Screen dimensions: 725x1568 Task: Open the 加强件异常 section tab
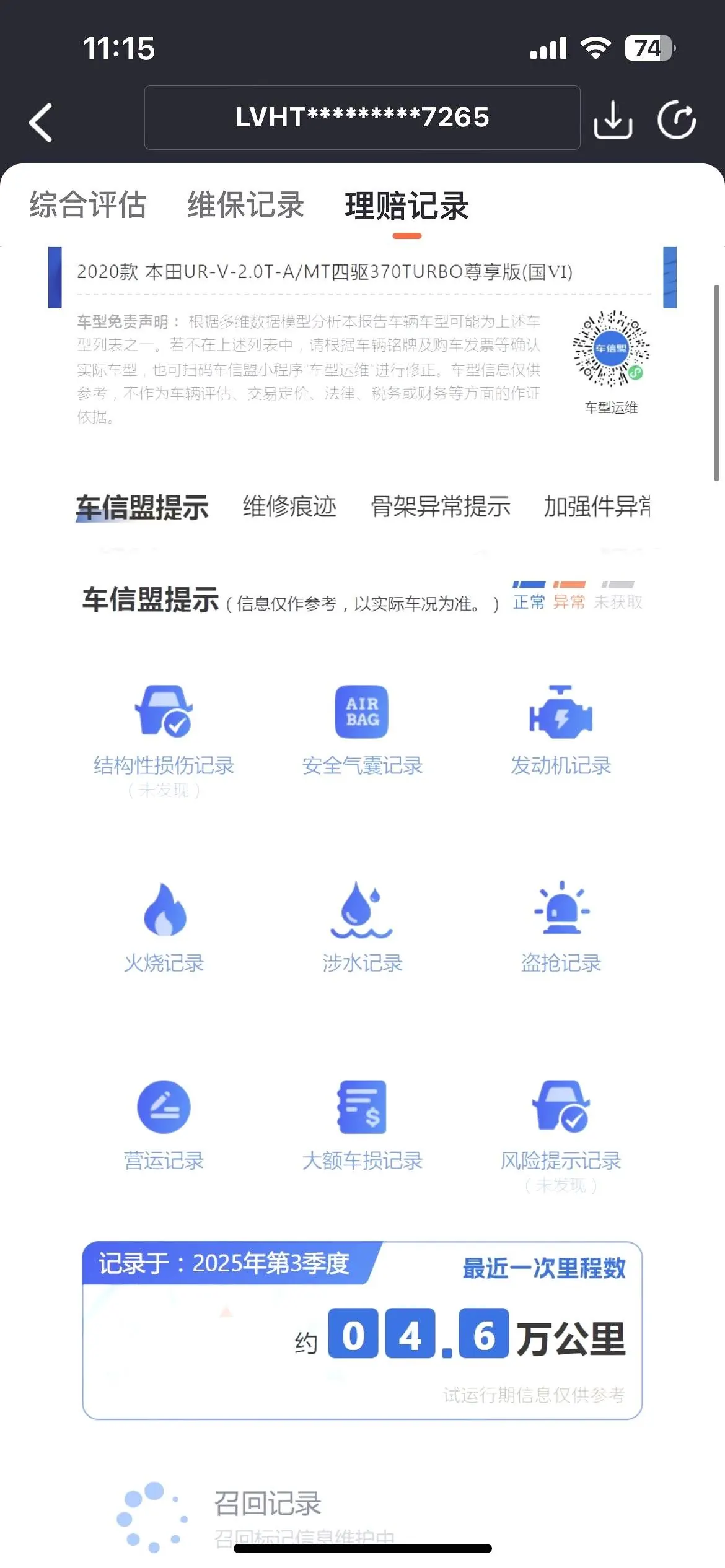point(597,507)
